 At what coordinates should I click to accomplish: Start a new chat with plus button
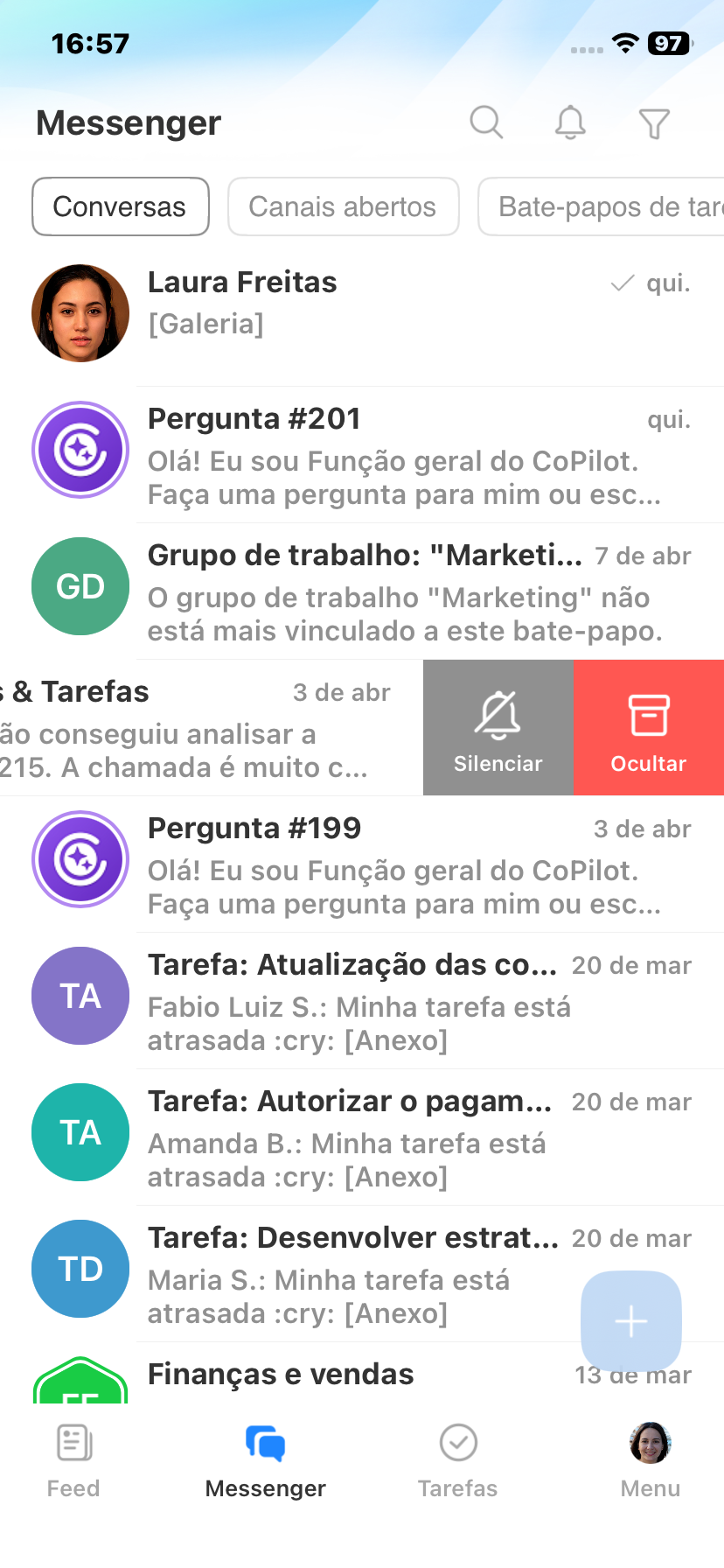click(631, 1319)
